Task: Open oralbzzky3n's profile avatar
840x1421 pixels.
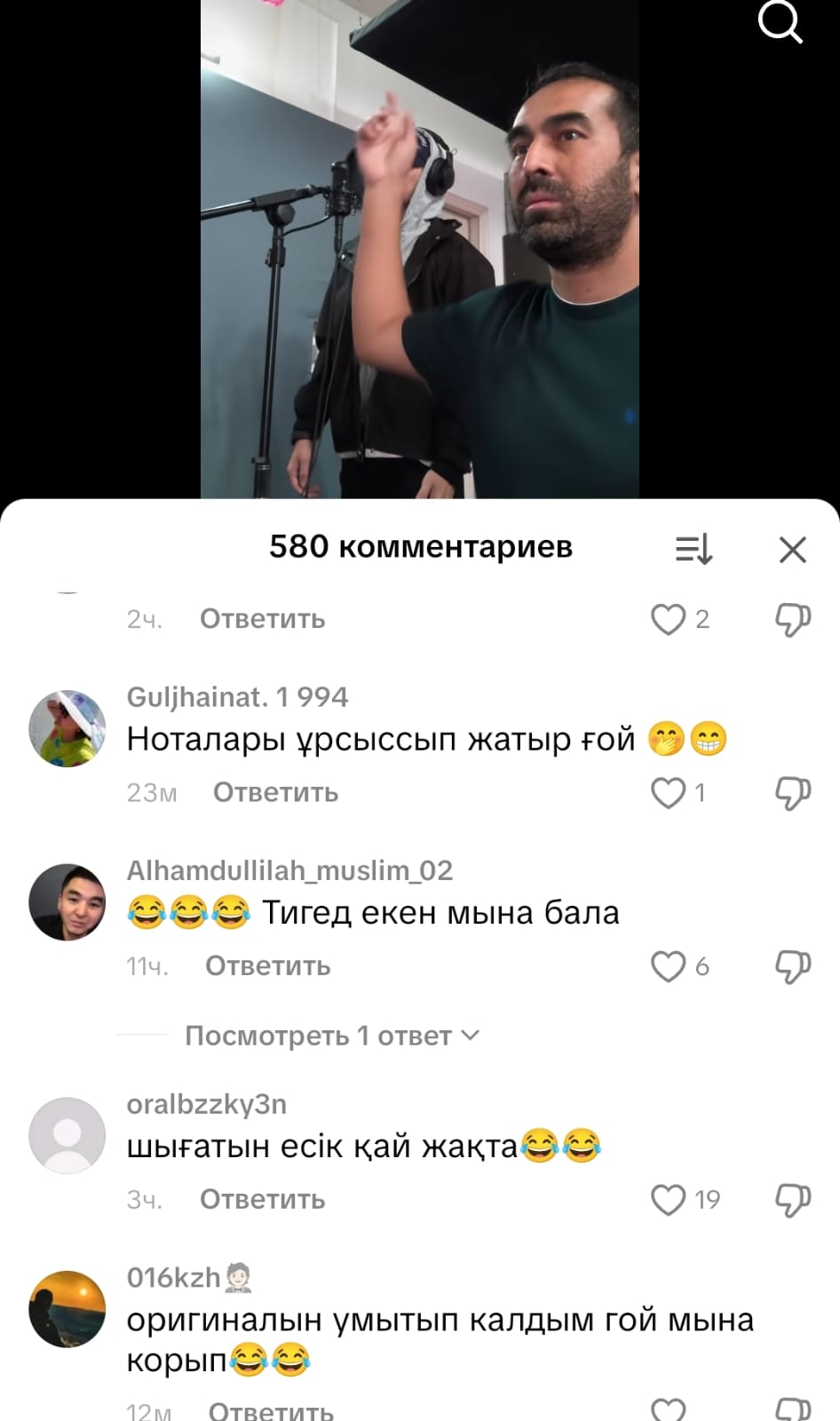Action: coord(67,1136)
